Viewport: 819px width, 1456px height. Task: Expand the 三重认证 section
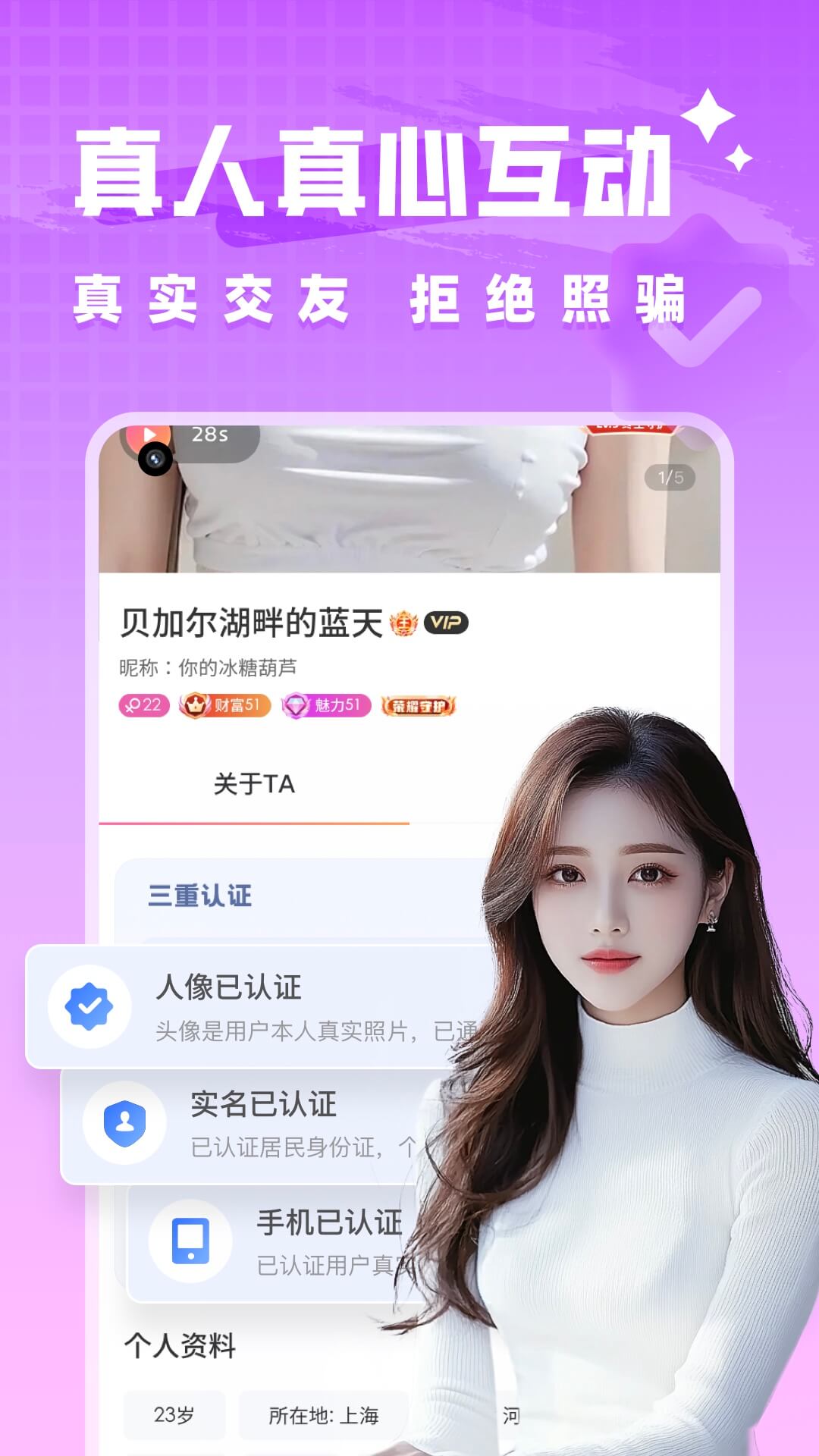(x=202, y=894)
